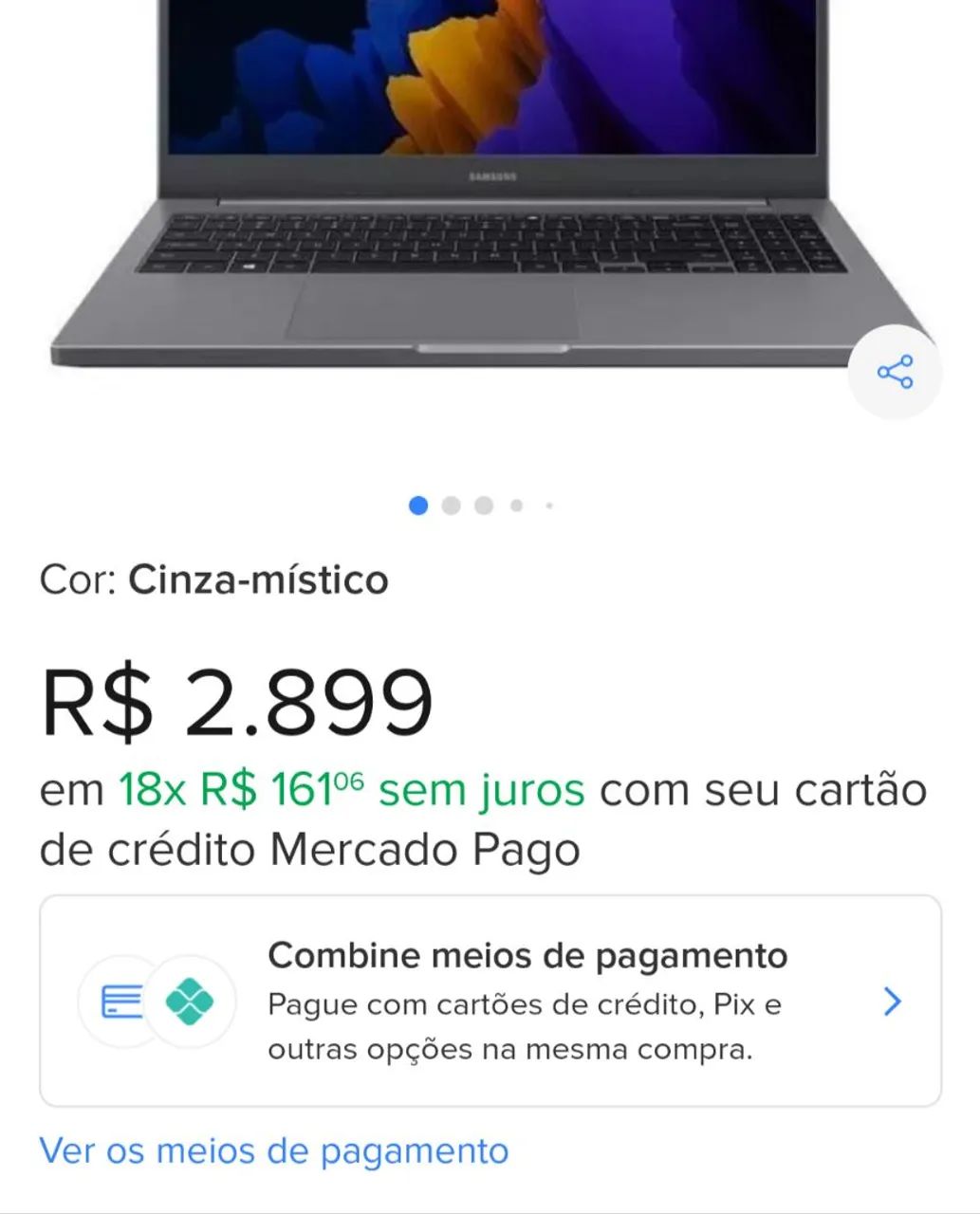Image resolution: width=980 pixels, height=1214 pixels.
Task: Click the payment methods combo icon pair
Action: 157,1002
